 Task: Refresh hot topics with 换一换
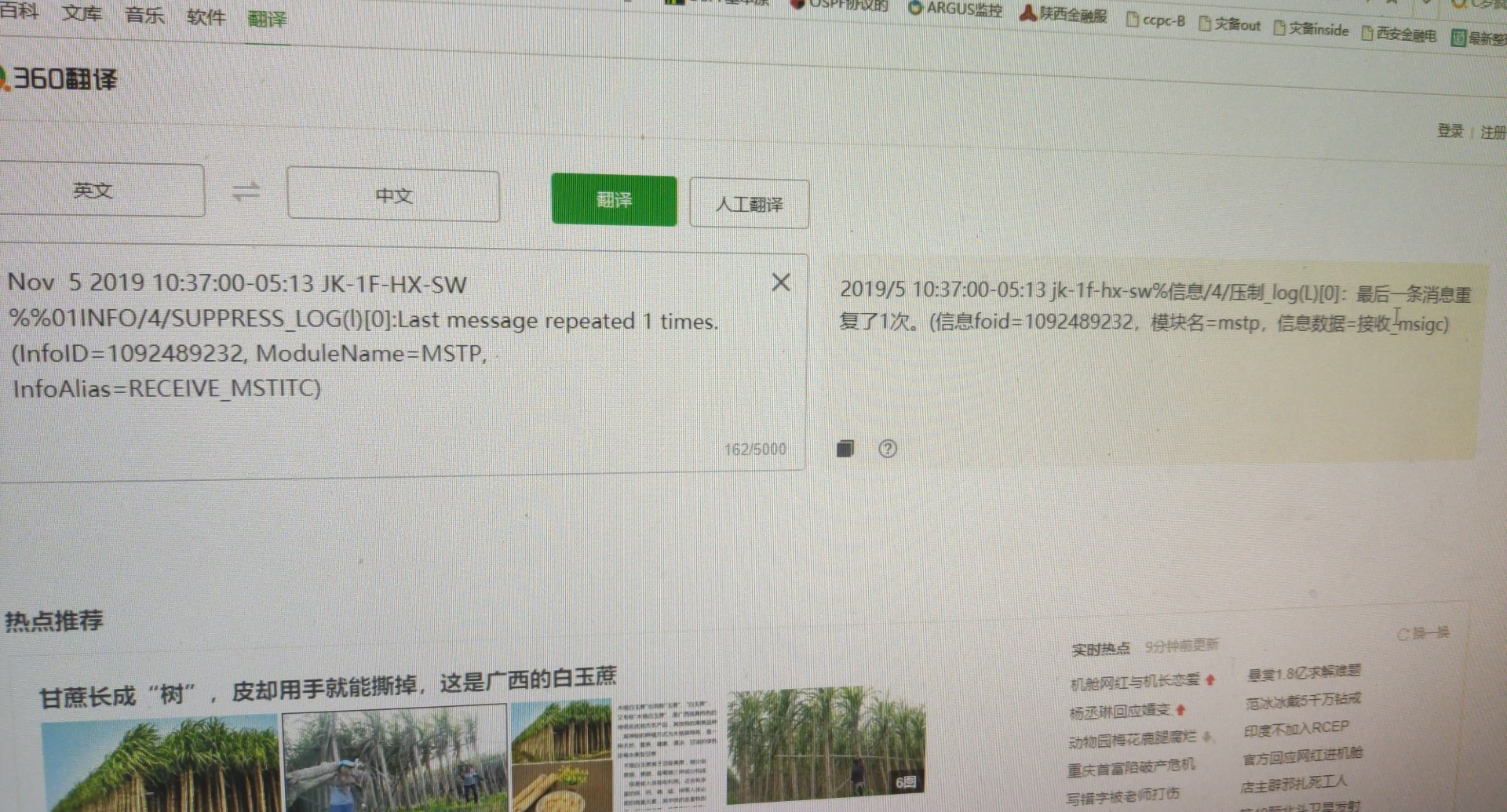(x=1423, y=632)
